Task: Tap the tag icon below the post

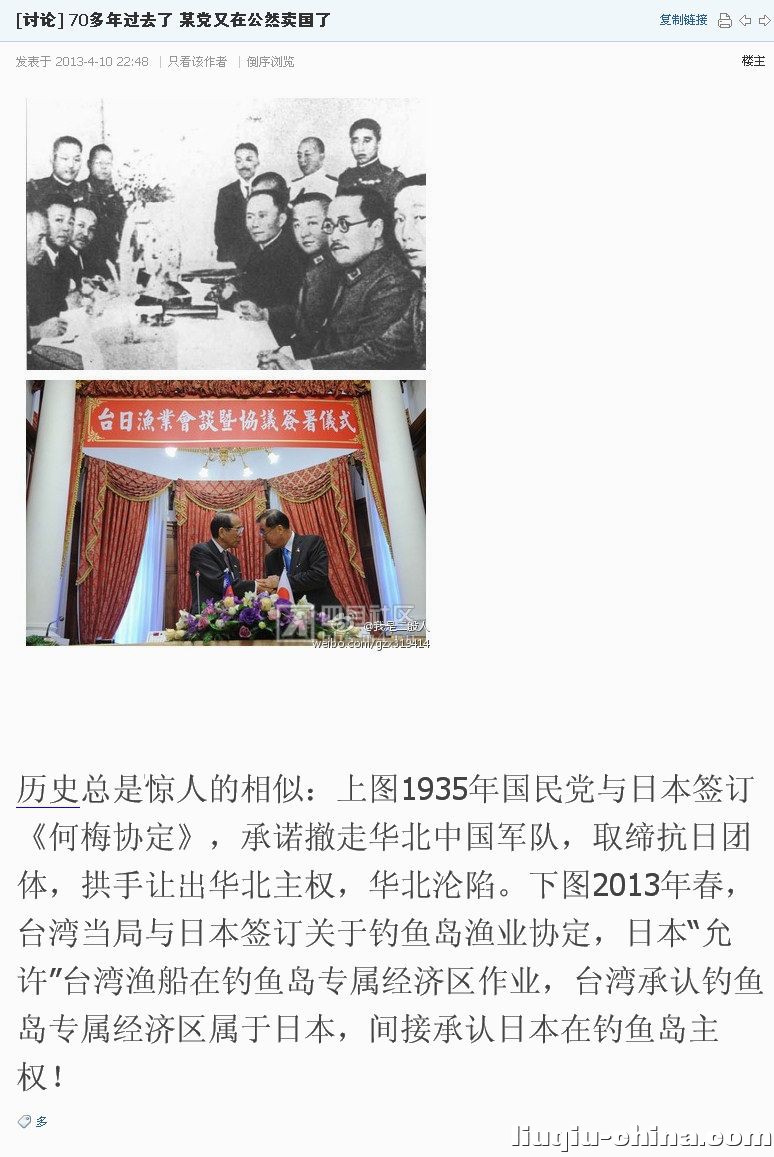Action: coord(25,1122)
